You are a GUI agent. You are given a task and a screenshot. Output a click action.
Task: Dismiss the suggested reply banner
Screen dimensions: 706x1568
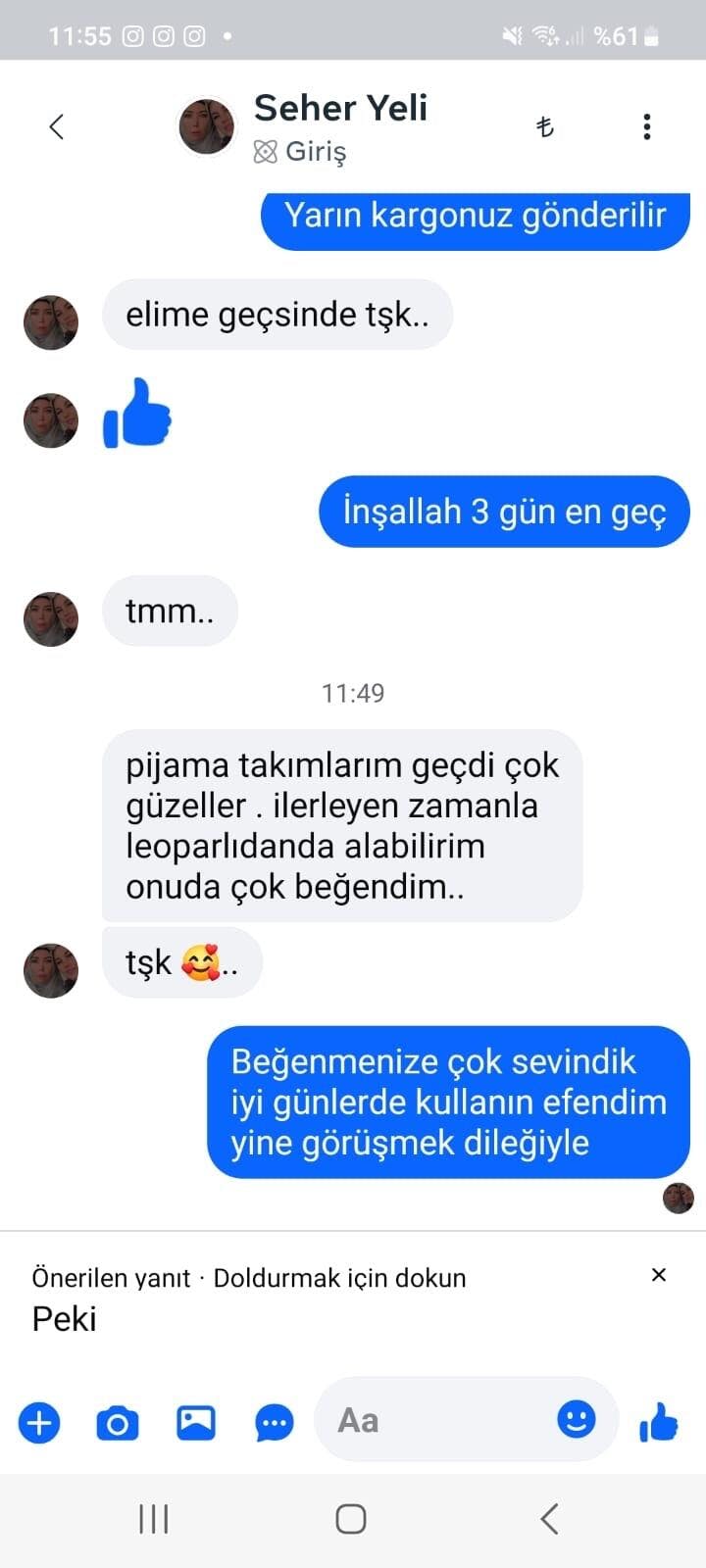659,1275
